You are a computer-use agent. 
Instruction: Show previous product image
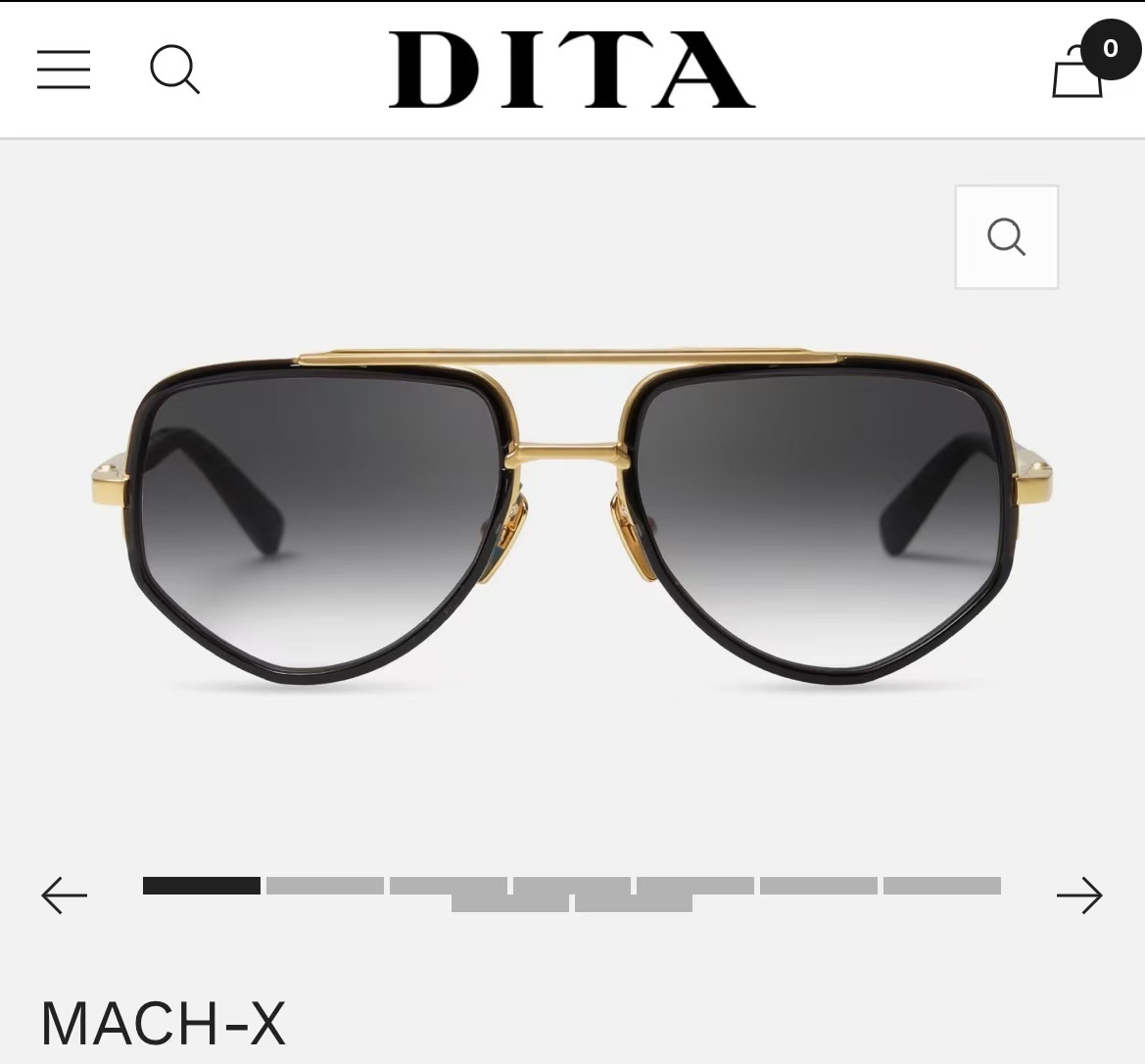coord(65,895)
